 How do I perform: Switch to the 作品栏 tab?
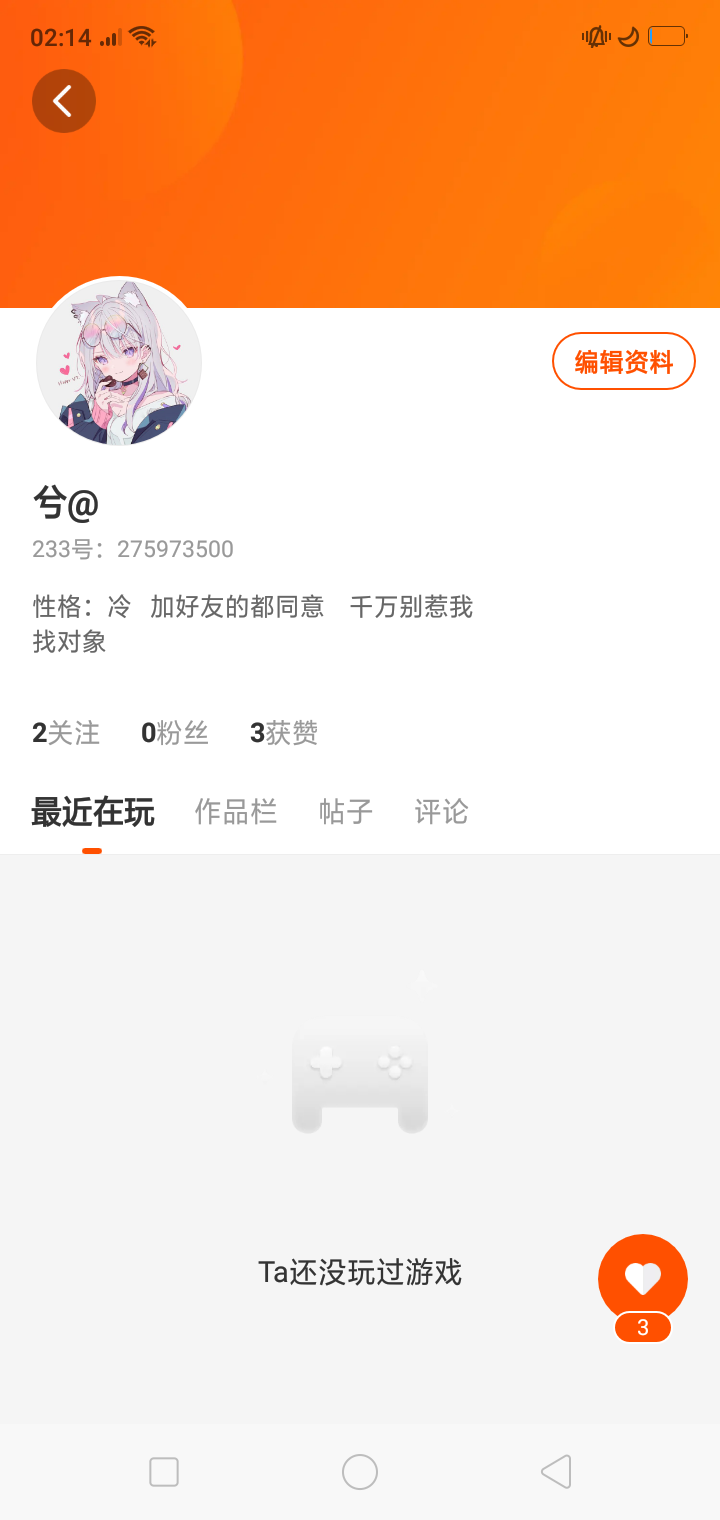click(x=235, y=812)
